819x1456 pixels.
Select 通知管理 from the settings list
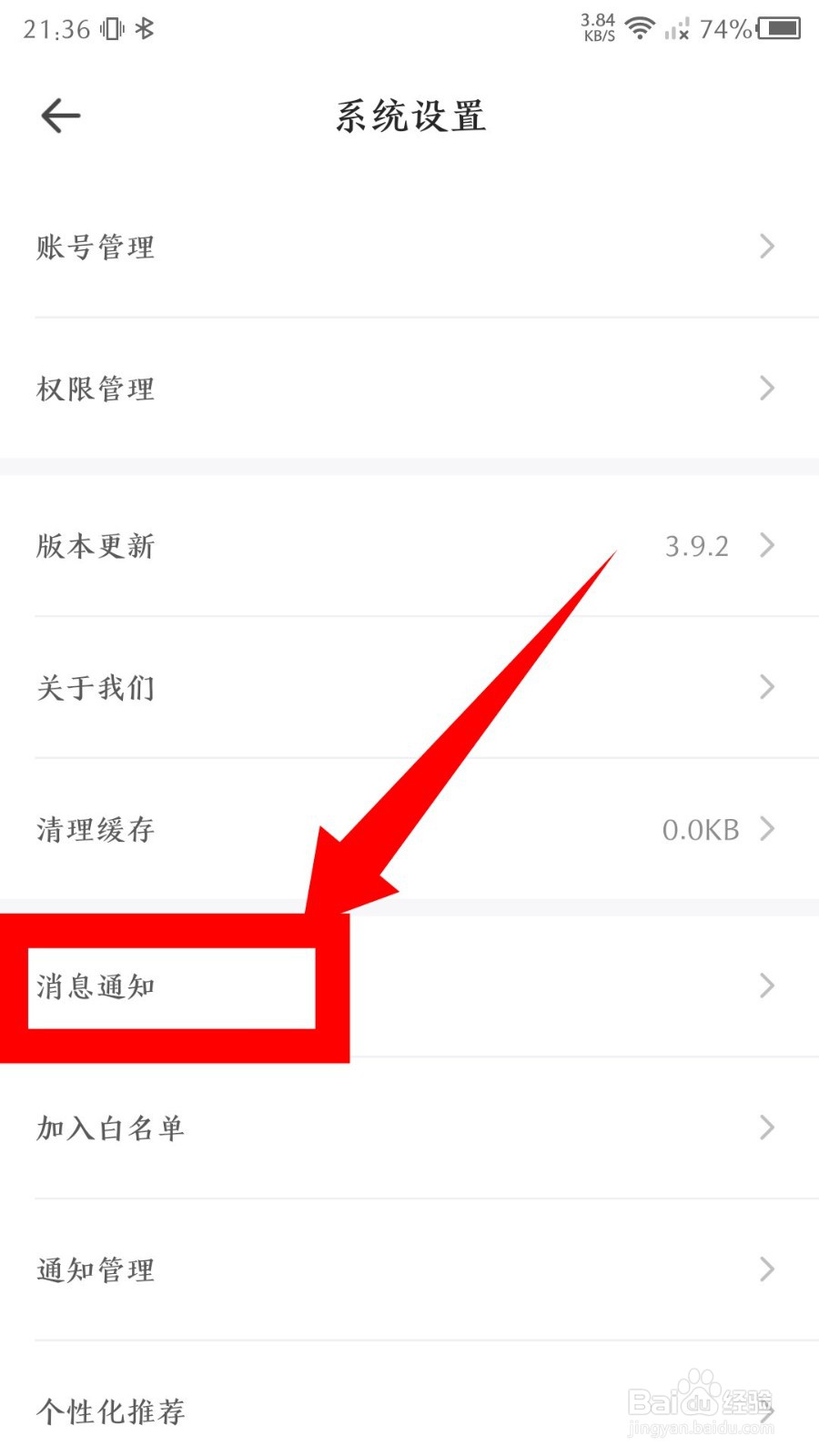(96, 1269)
